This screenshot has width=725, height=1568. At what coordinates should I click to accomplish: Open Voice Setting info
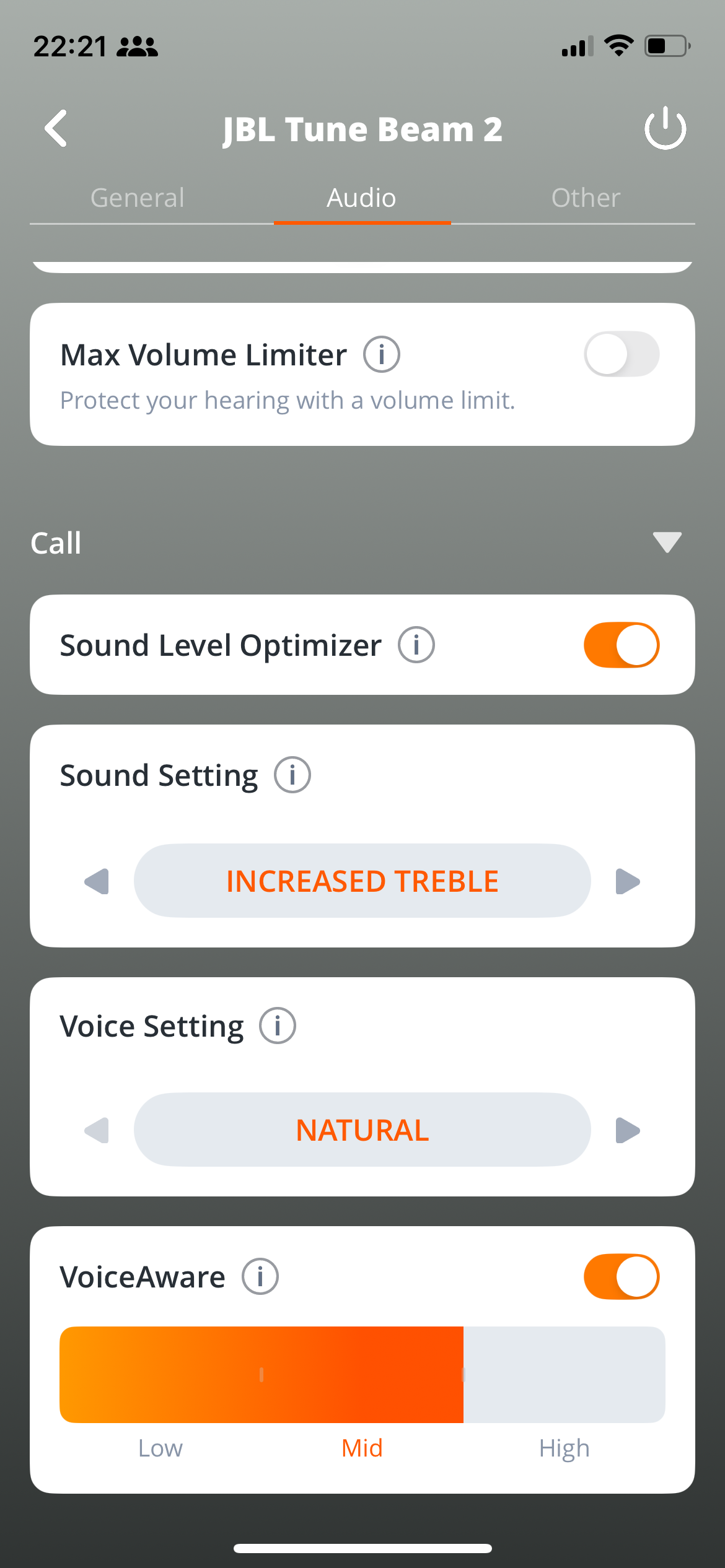[x=278, y=1026]
